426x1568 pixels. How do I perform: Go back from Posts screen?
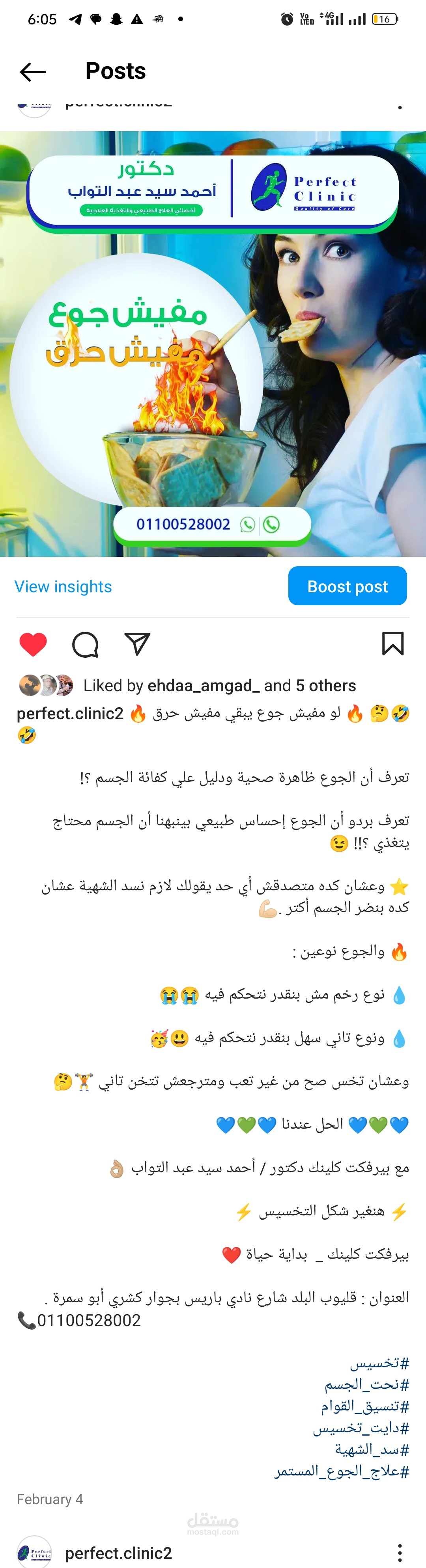tap(33, 72)
